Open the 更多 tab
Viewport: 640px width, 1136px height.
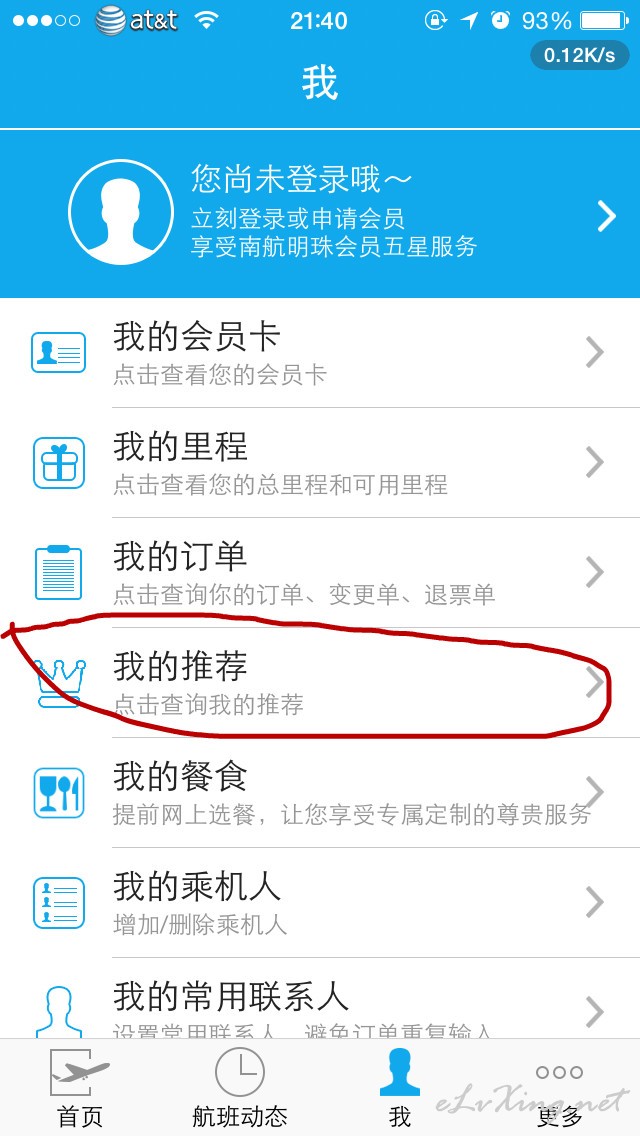[560, 1088]
